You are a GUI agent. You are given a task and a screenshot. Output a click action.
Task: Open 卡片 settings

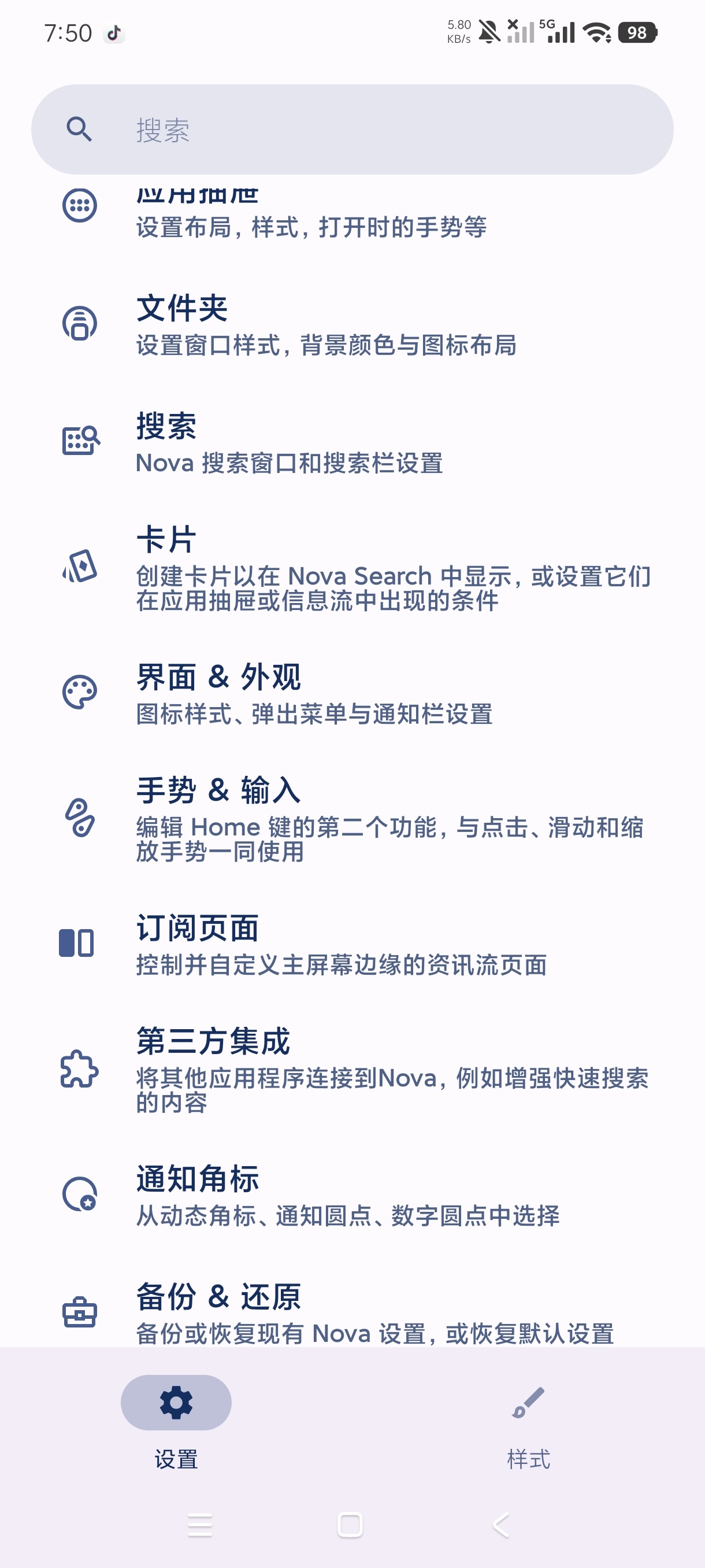tap(352, 567)
